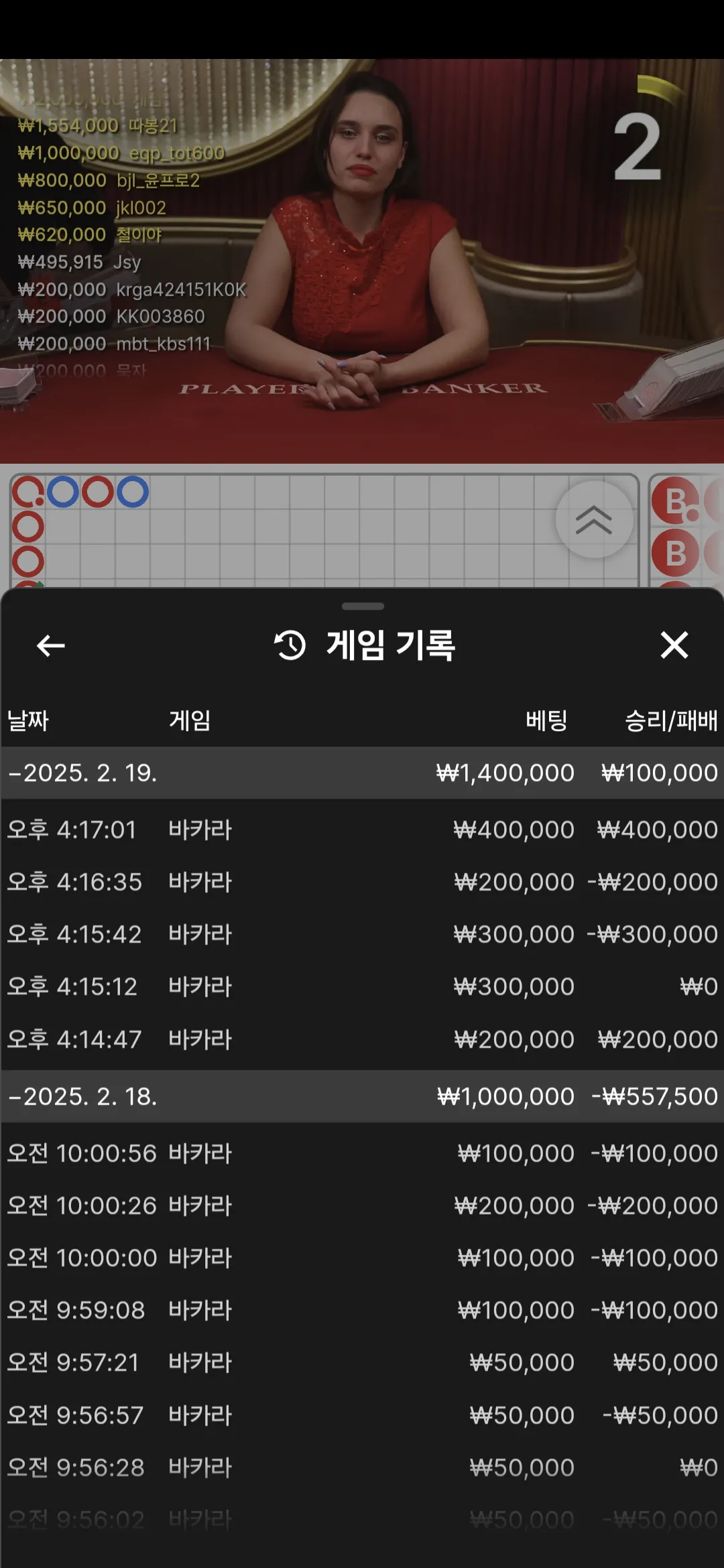Open the 오전 10:00:00 바카라 record
This screenshot has height=1568, width=724.
pyautogui.click(x=362, y=1258)
